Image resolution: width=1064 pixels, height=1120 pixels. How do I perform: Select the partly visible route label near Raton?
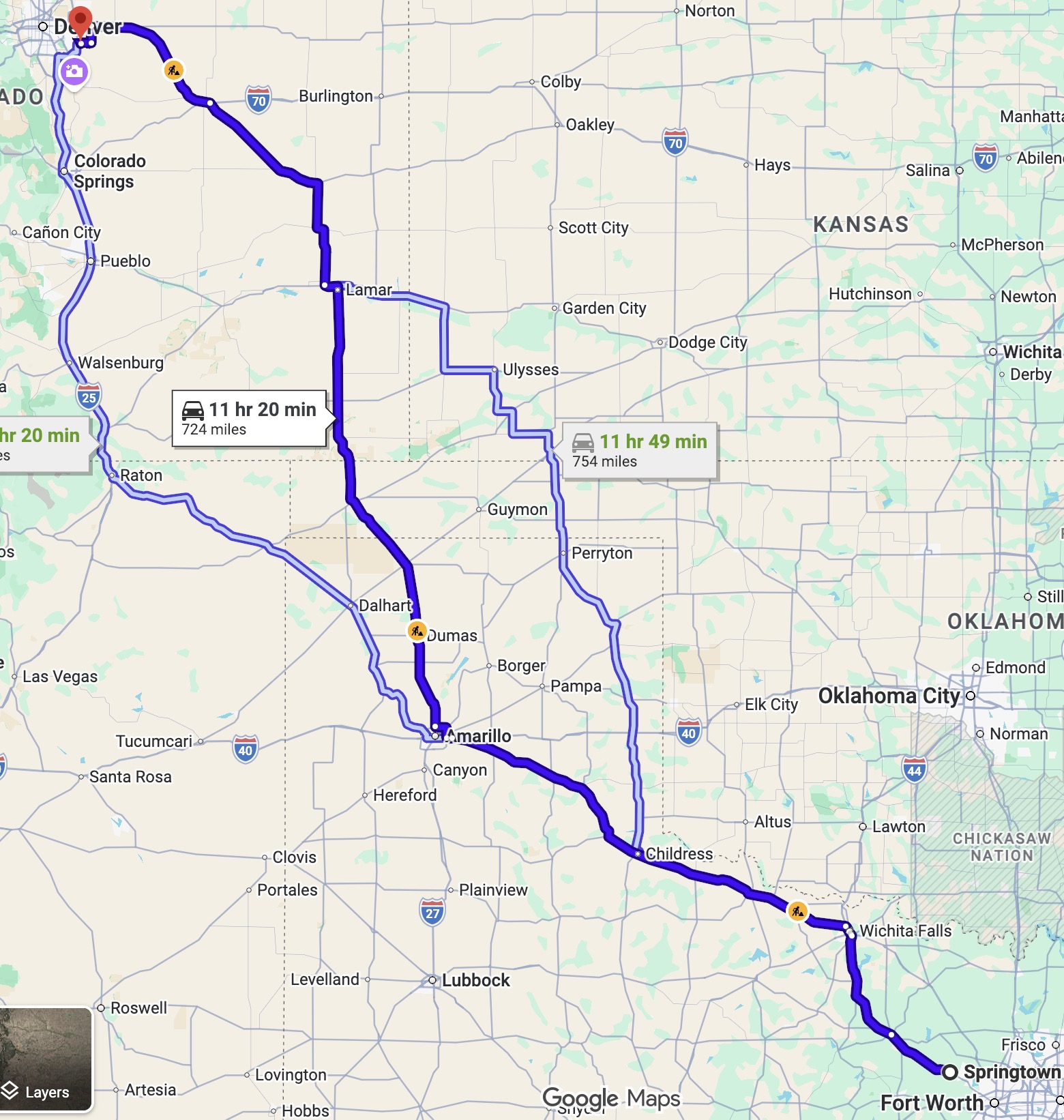41,443
